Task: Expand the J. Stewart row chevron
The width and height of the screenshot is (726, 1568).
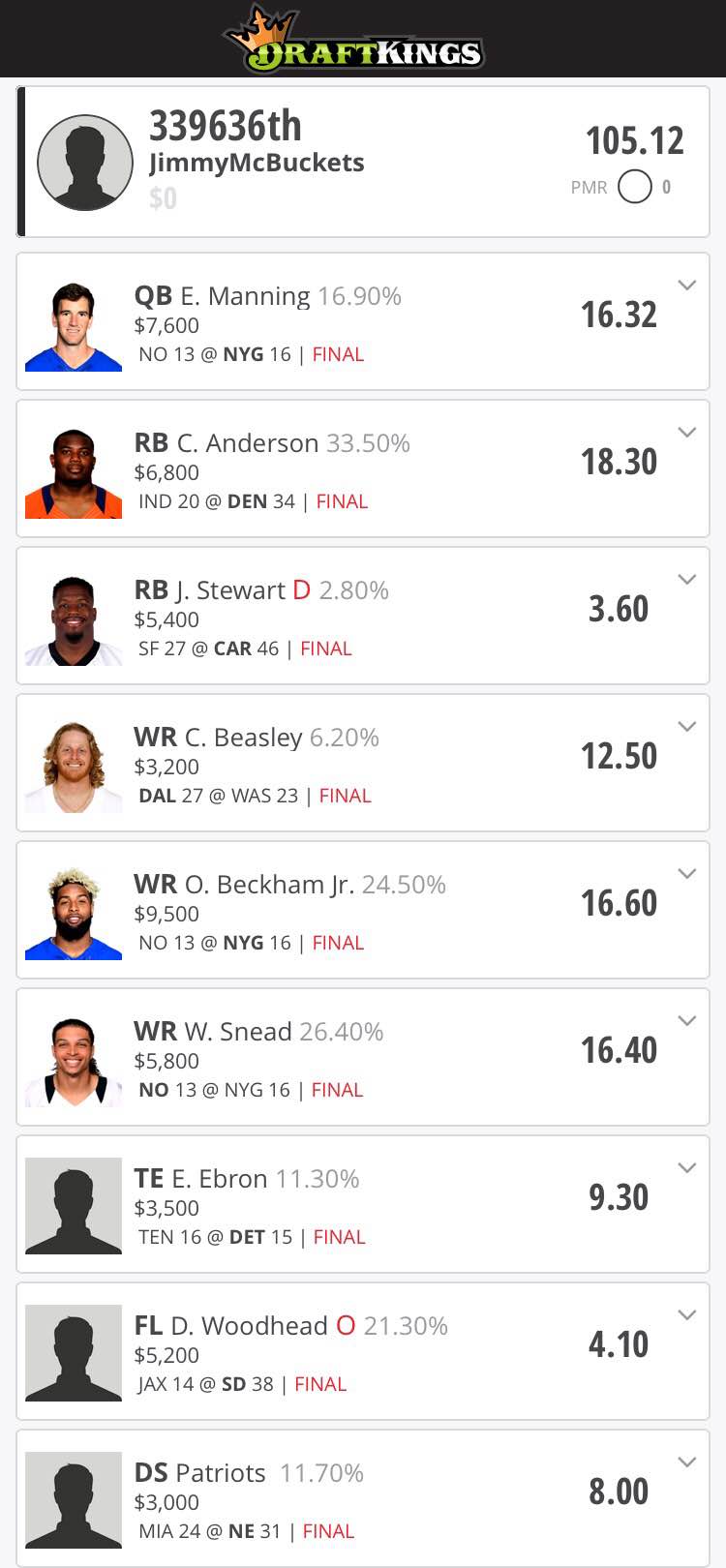Action: [687, 580]
